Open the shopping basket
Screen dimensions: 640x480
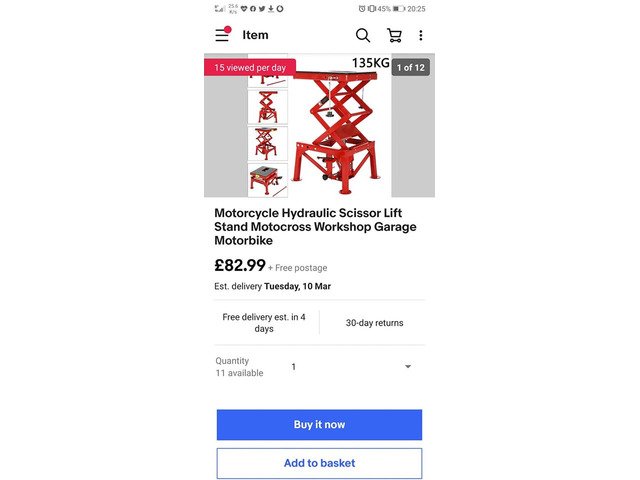394,35
